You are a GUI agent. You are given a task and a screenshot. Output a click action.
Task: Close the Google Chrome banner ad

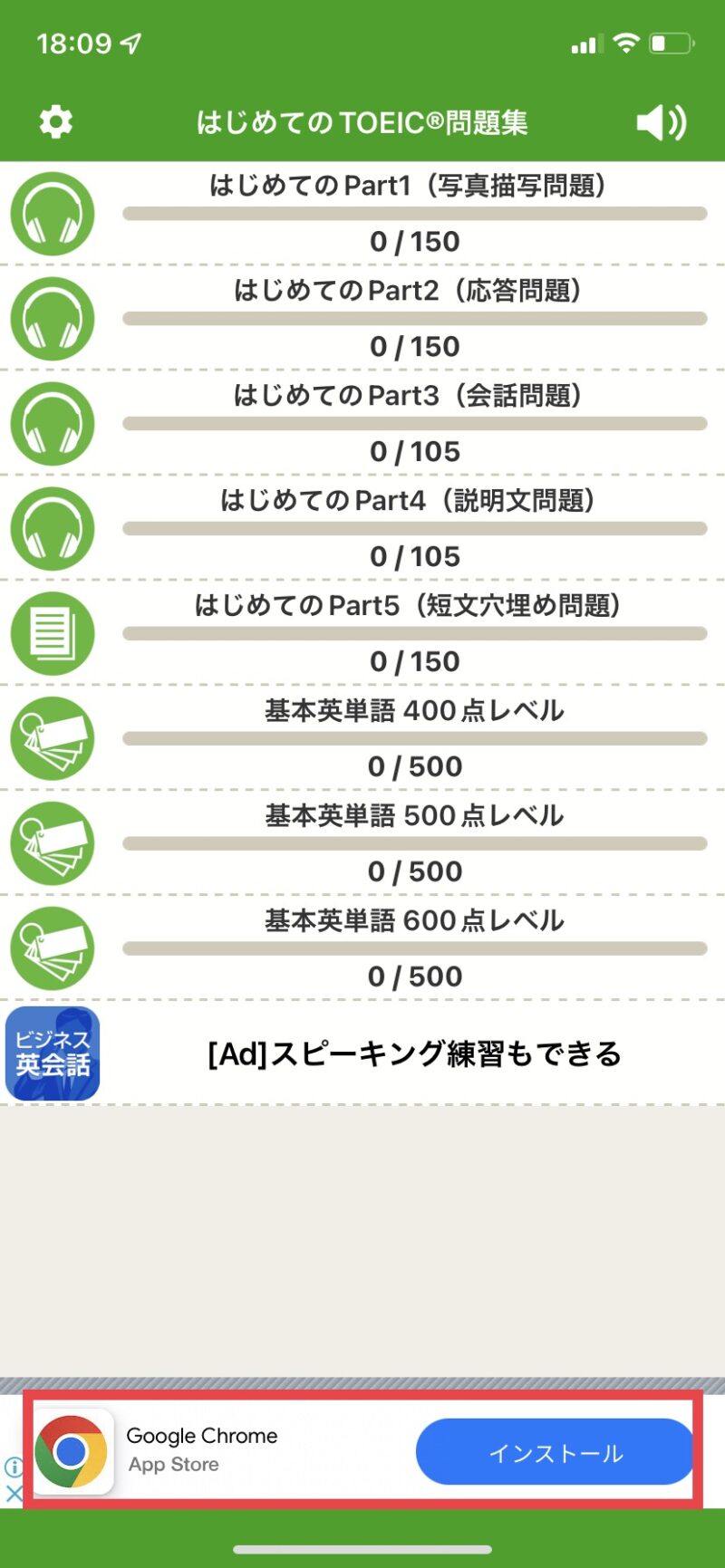point(13,1494)
